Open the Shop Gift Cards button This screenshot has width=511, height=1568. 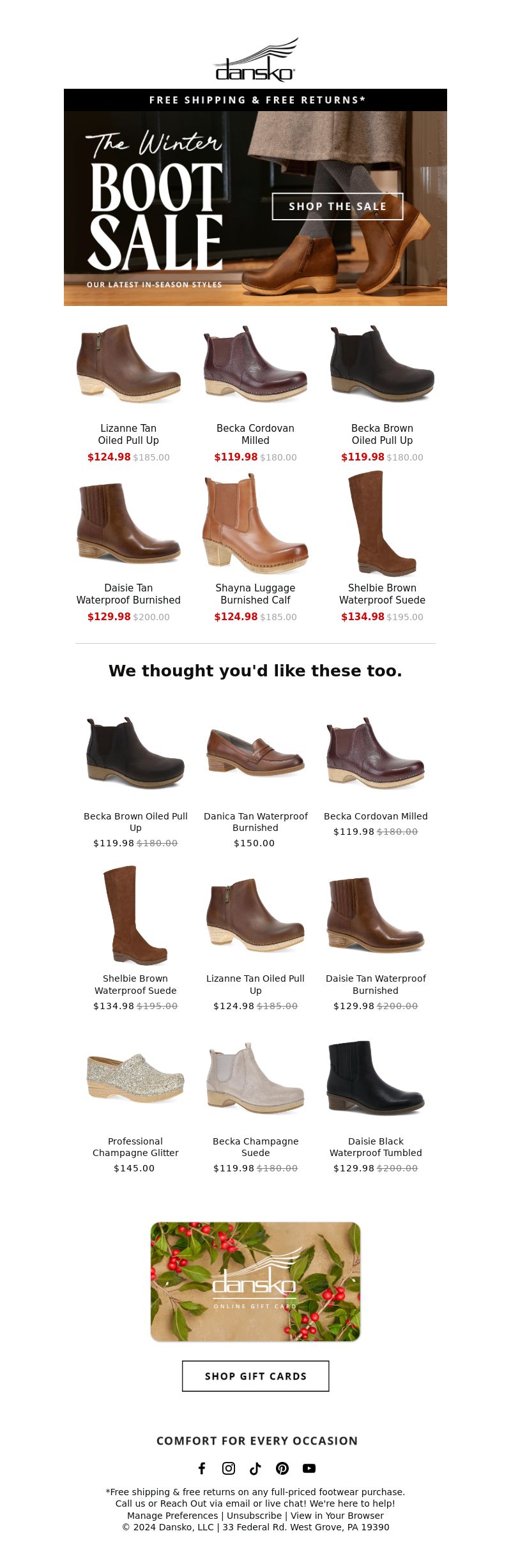(x=256, y=1376)
